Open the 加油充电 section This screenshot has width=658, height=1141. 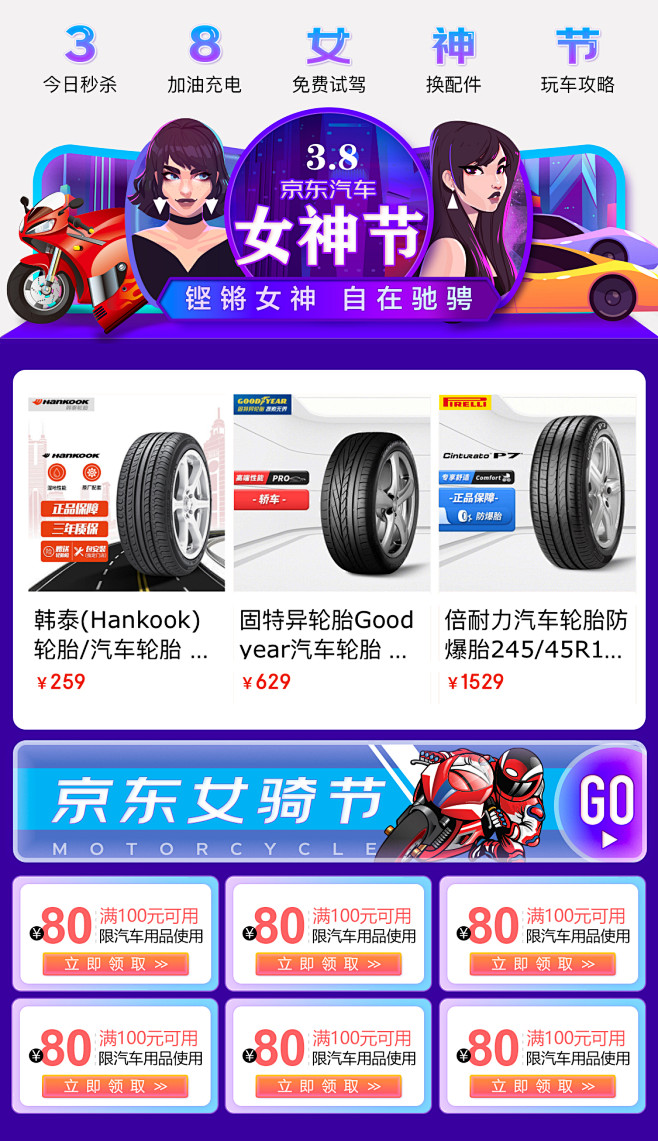point(204,61)
